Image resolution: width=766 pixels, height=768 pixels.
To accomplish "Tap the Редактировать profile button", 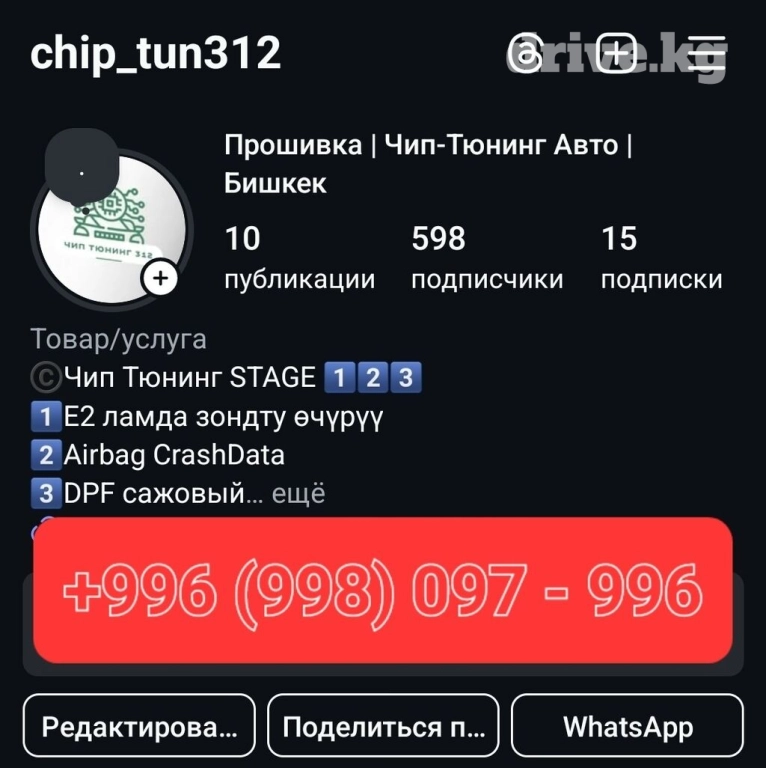I will 140,727.
